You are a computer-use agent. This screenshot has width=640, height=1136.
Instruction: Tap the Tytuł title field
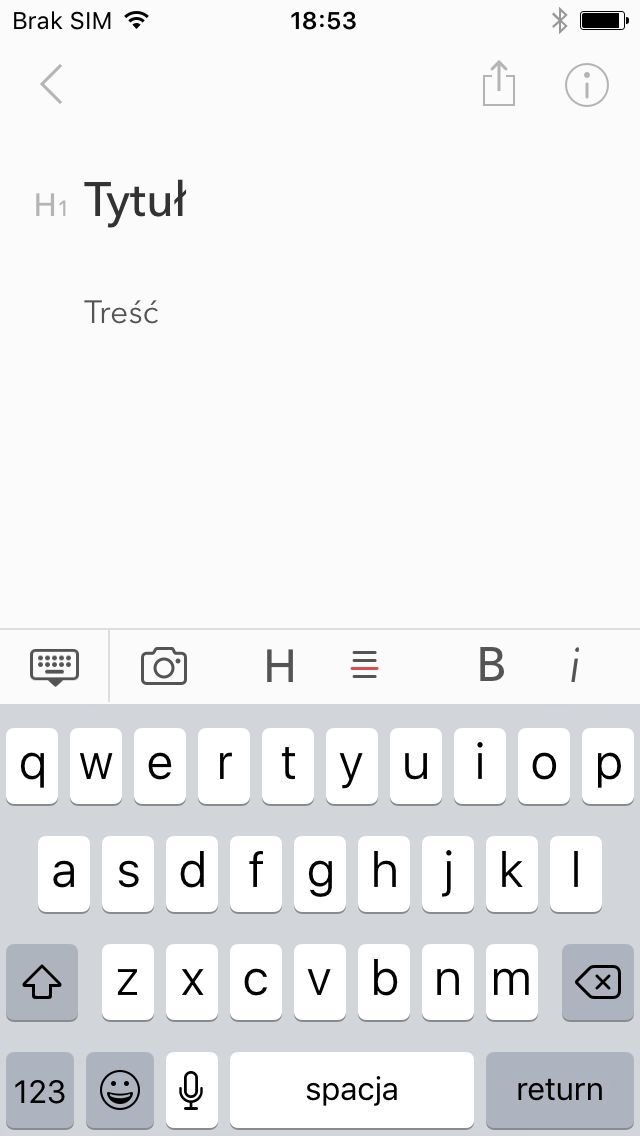(x=135, y=202)
